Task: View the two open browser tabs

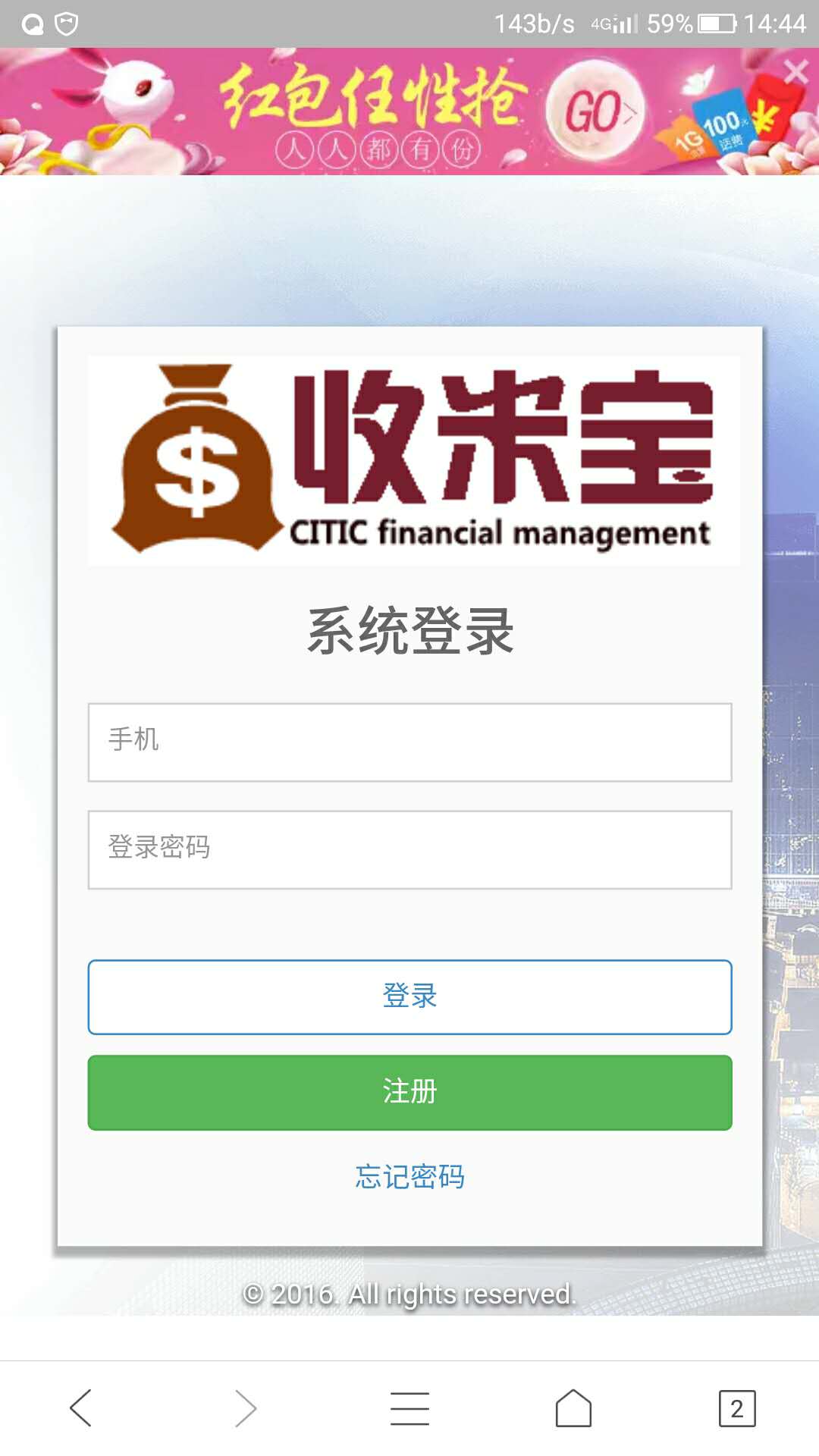Action: click(x=736, y=1408)
